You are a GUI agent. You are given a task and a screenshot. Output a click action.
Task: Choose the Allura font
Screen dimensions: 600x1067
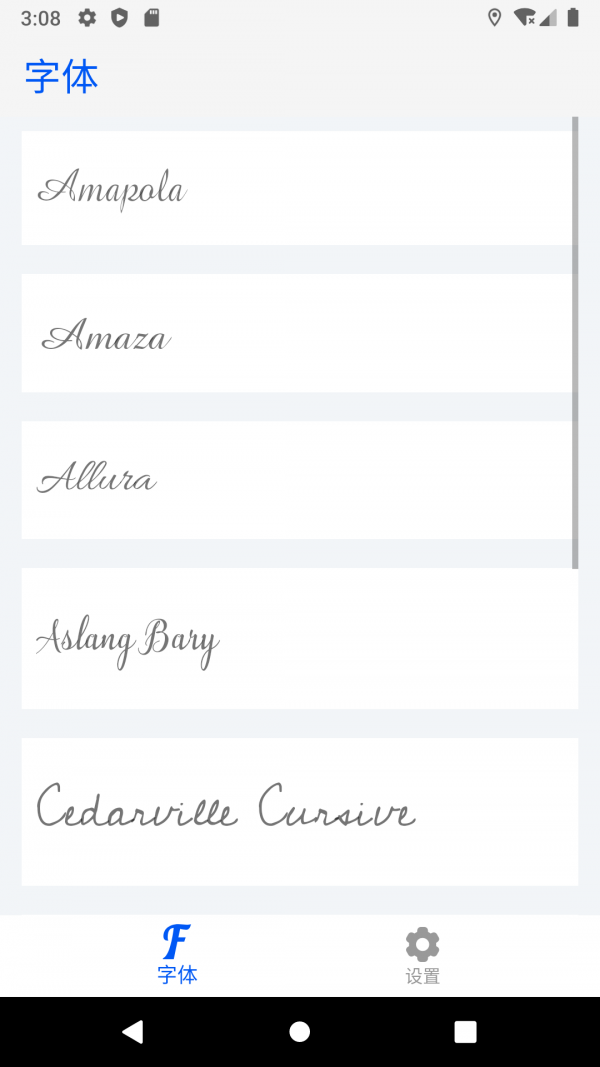tap(299, 480)
